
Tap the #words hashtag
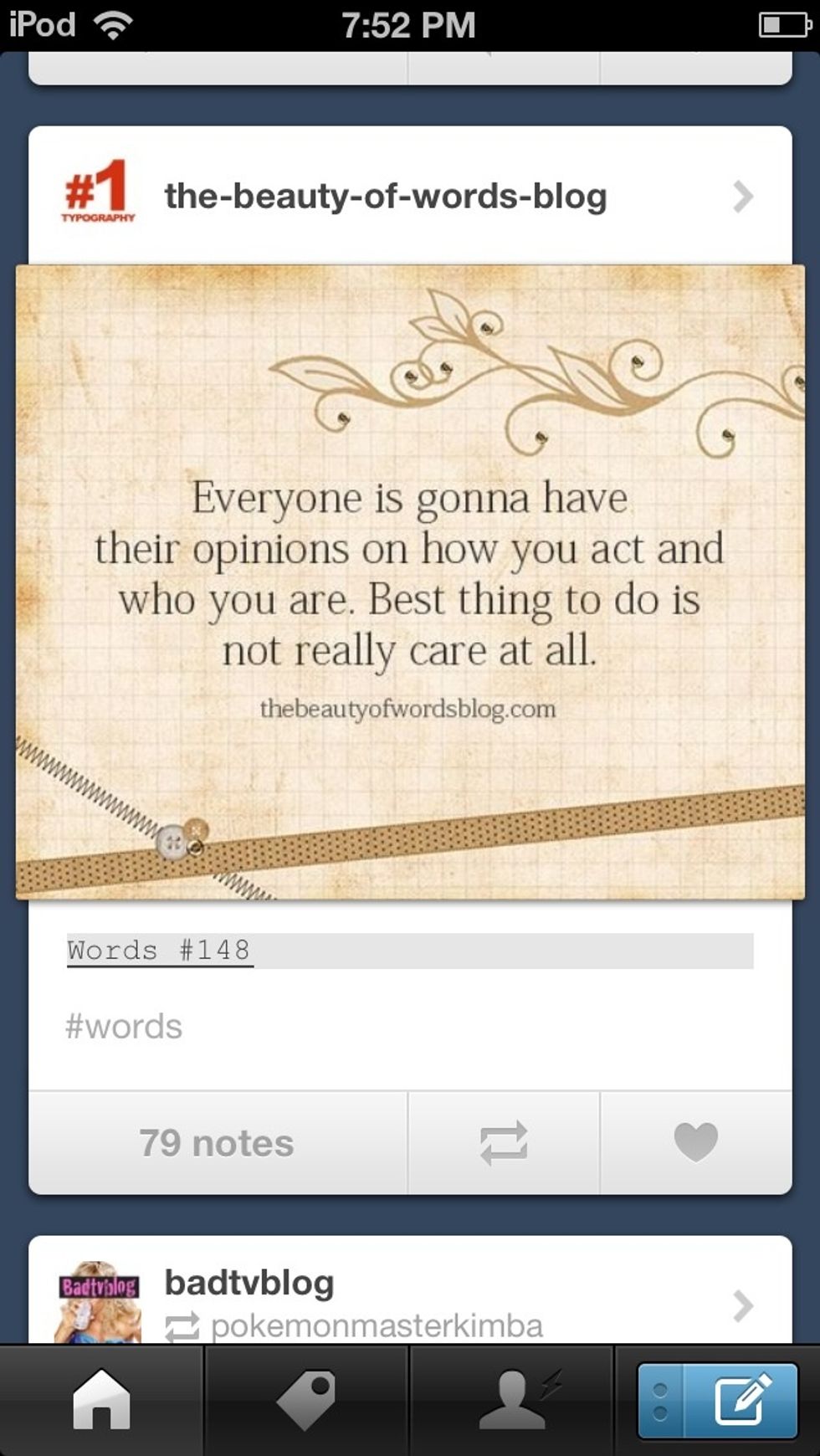click(x=124, y=1026)
